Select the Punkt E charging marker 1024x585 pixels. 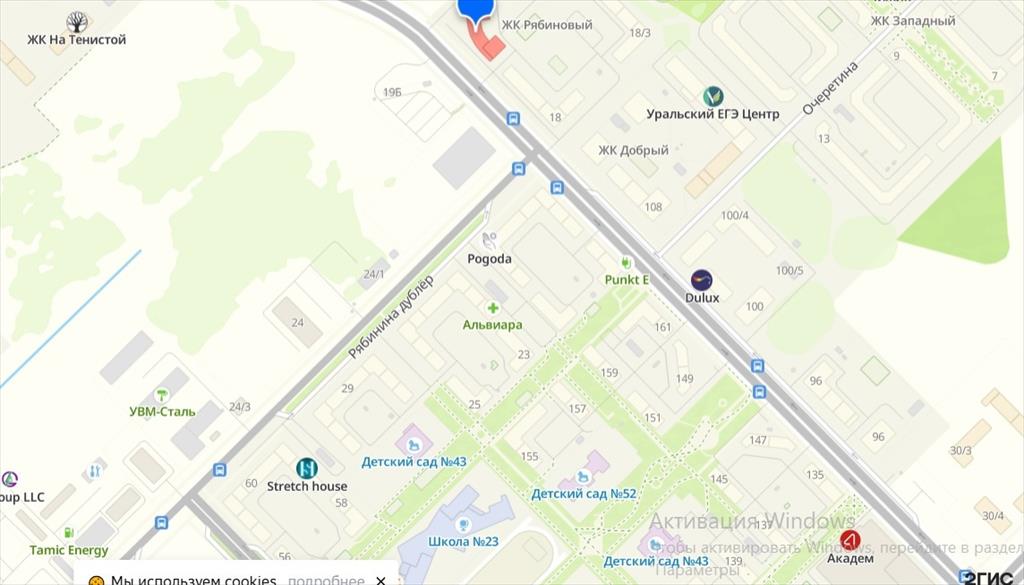point(627,263)
